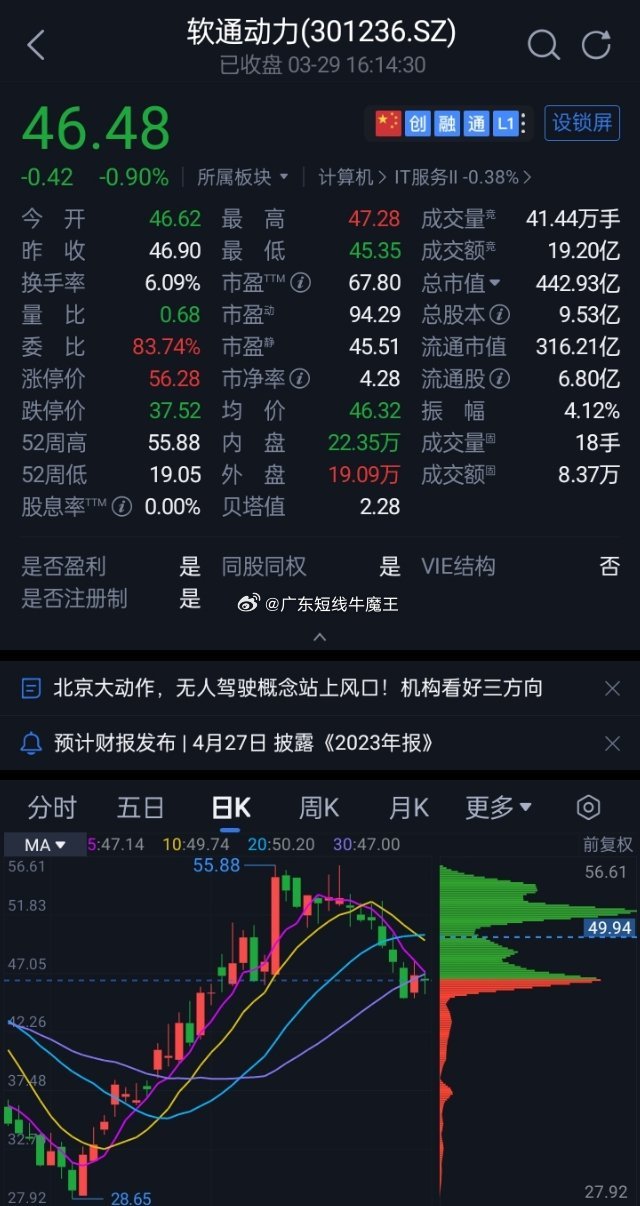Expand the 更多 chart period menu
This screenshot has height=1206, width=640.
point(498,807)
